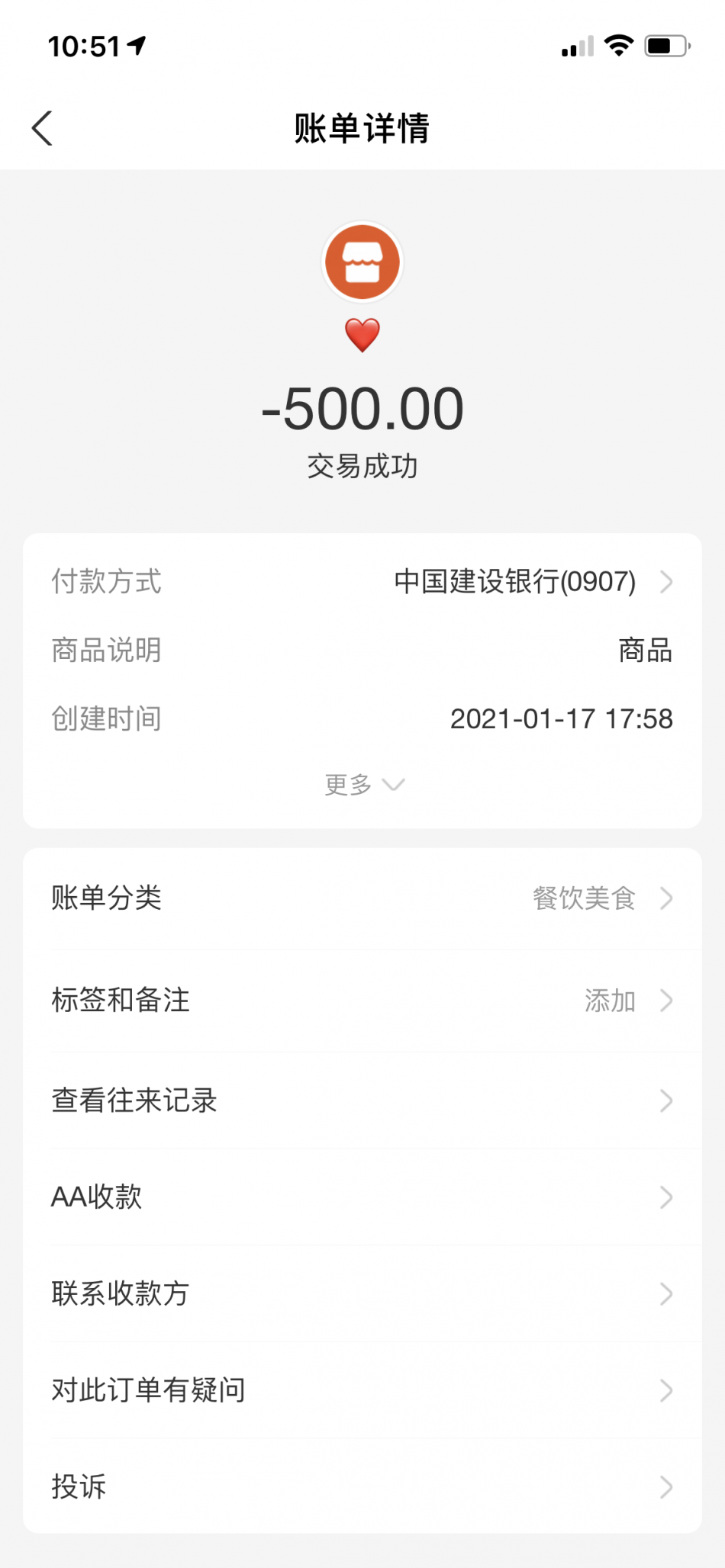The height and width of the screenshot is (1568, 725).
Task: Open 联系收款方 to contact the payee
Action: tap(362, 1293)
